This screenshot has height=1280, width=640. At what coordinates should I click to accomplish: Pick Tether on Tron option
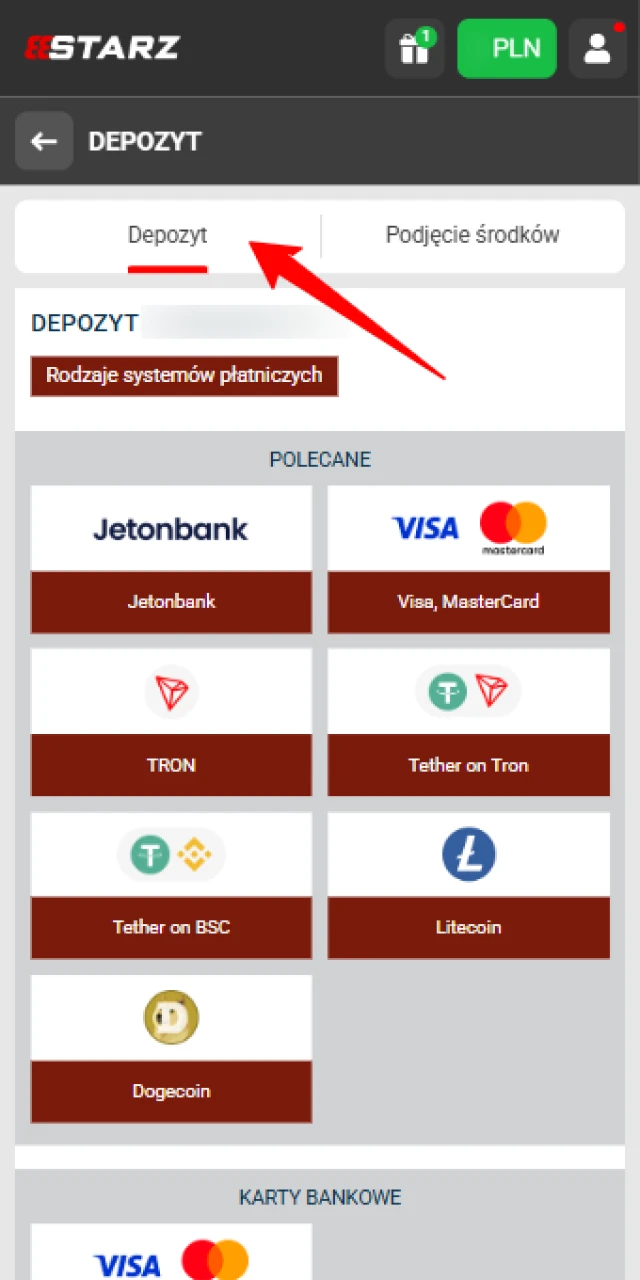click(468, 722)
